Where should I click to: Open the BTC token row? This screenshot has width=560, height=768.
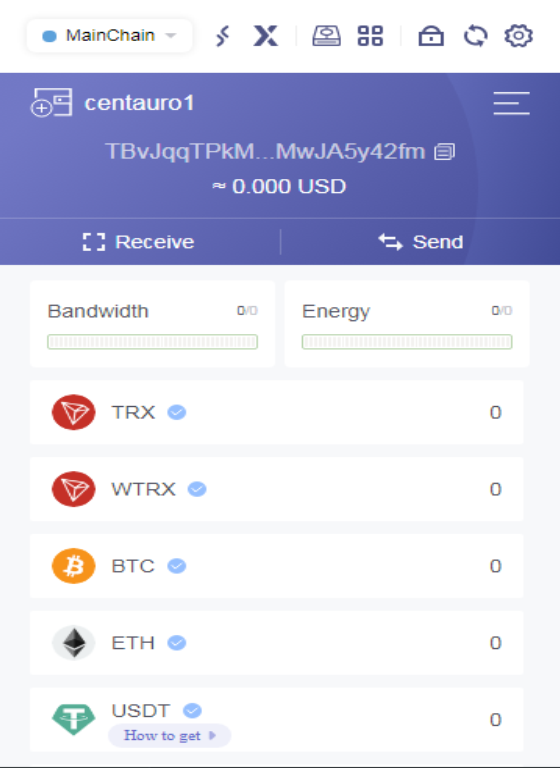277,566
